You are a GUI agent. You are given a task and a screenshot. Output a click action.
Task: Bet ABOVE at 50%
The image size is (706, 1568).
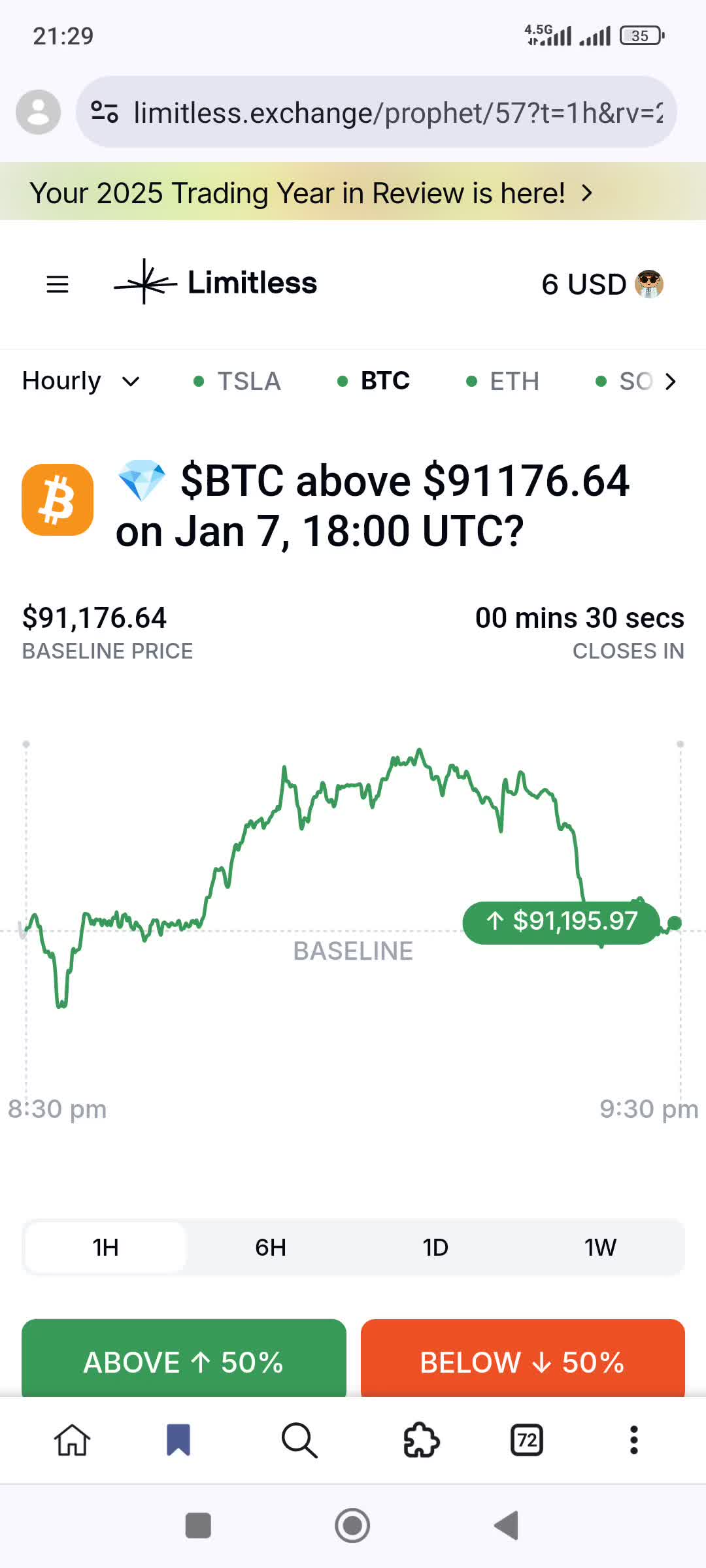tap(184, 1361)
